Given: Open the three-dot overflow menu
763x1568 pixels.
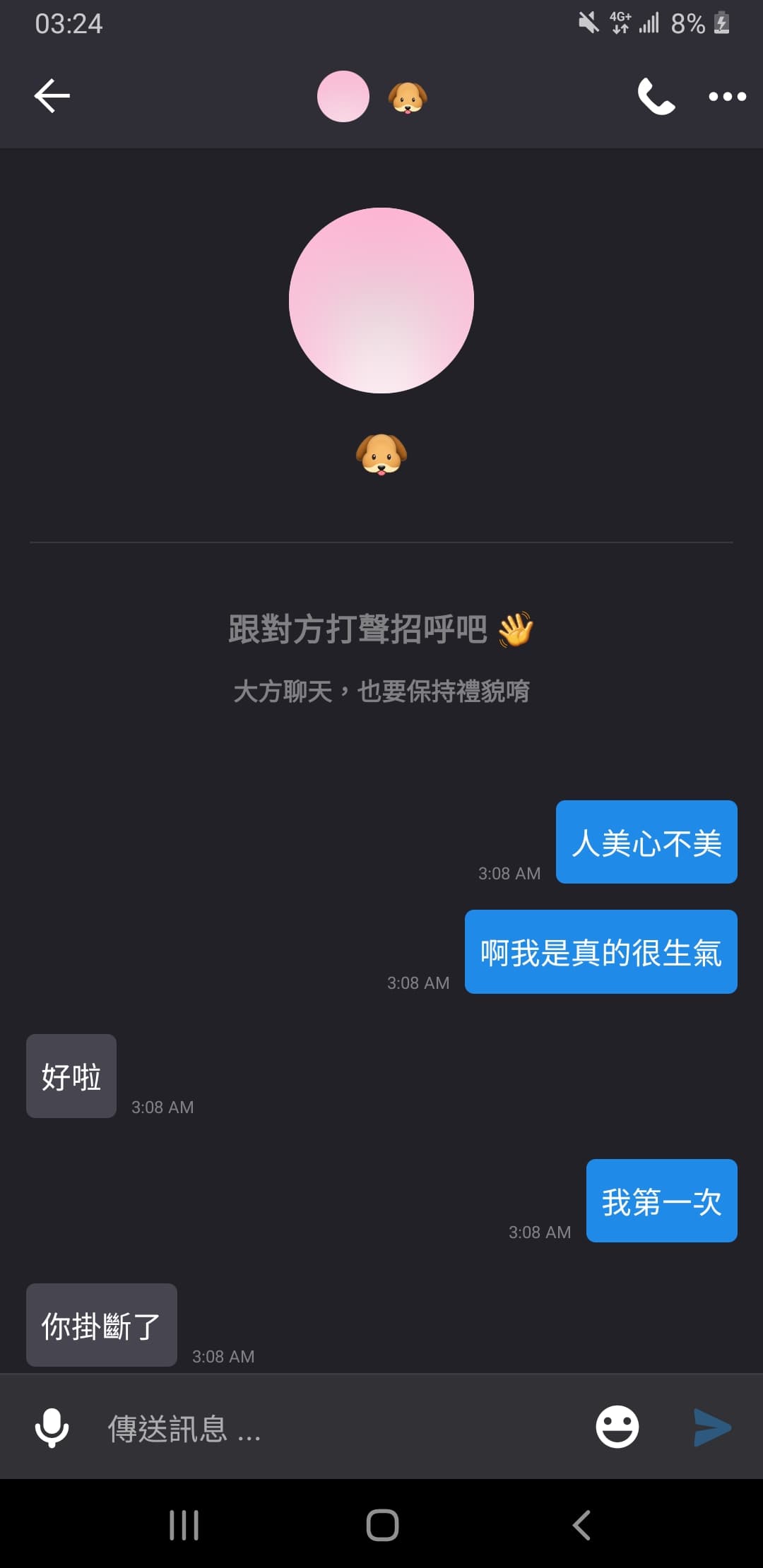Looking at the screenshot, I should tap(728, 97).
